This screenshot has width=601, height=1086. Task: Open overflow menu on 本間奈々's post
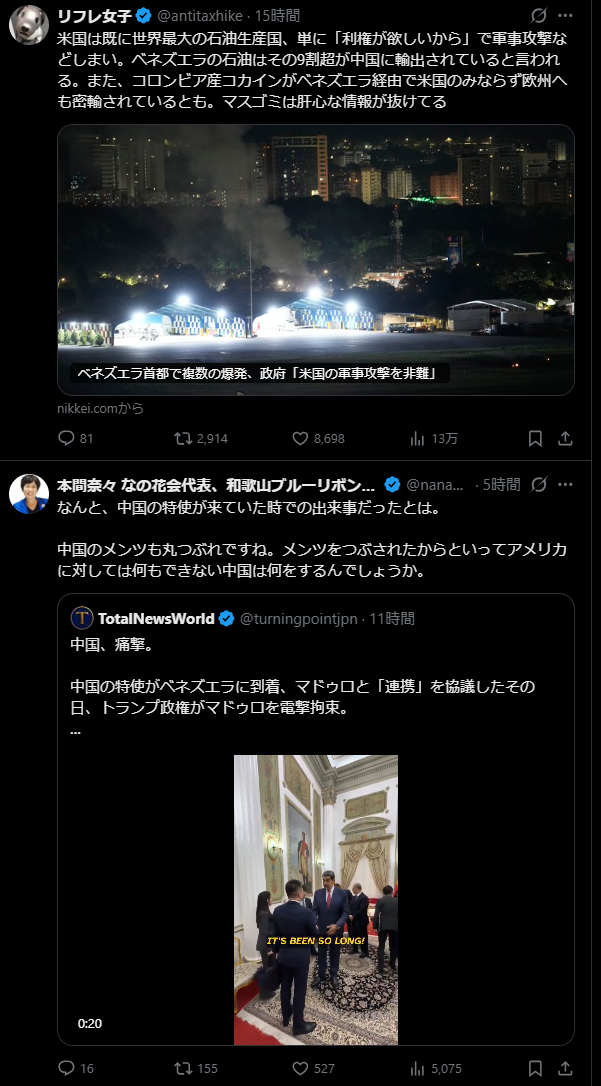567,485
